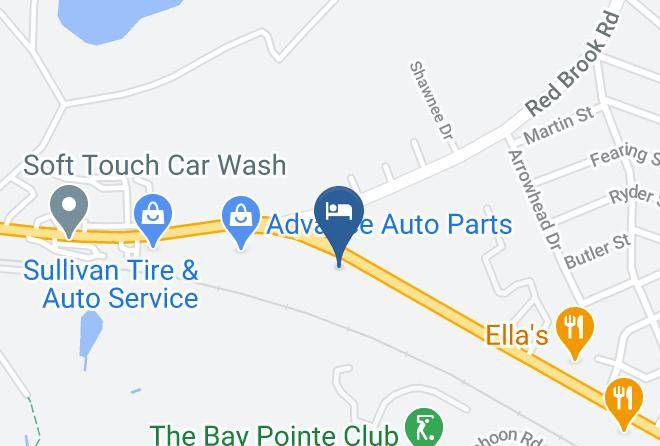Tap the unlabeled restaurant pin below Ella's
The height and width of the screenshot is (446, 660).
pyautogui.click(x=624, y=404)
